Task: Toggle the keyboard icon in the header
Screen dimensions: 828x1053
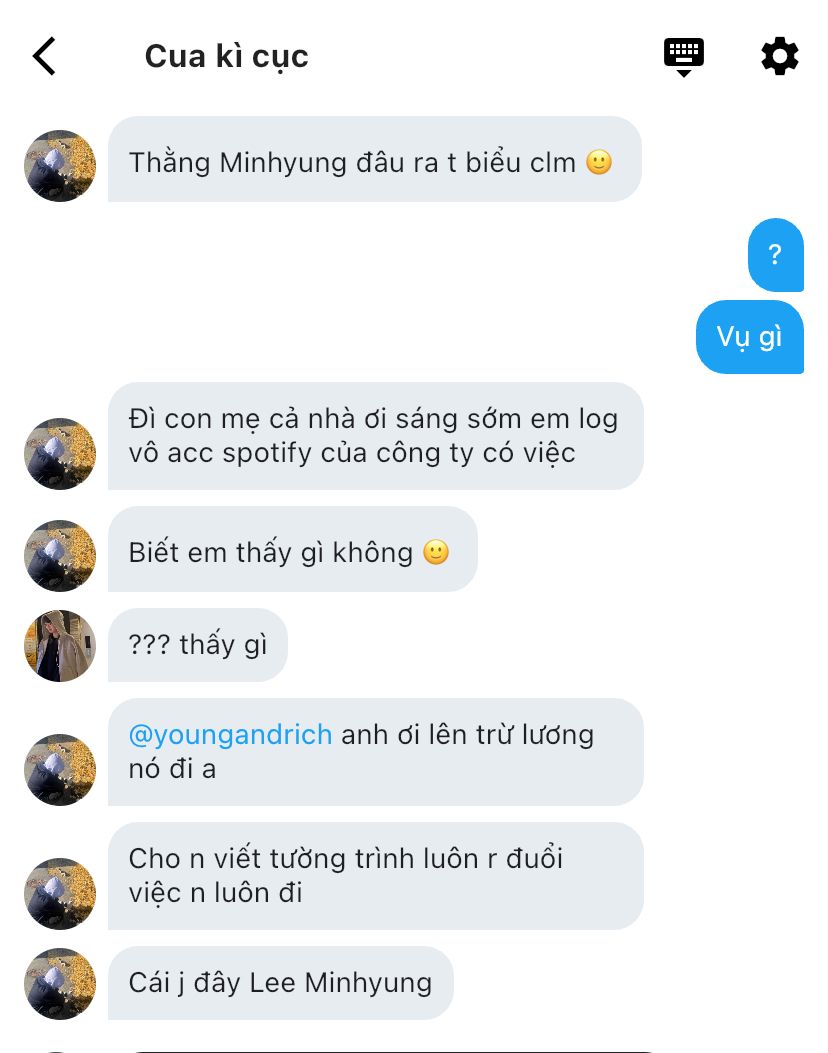Action: [x=684, y=56]
